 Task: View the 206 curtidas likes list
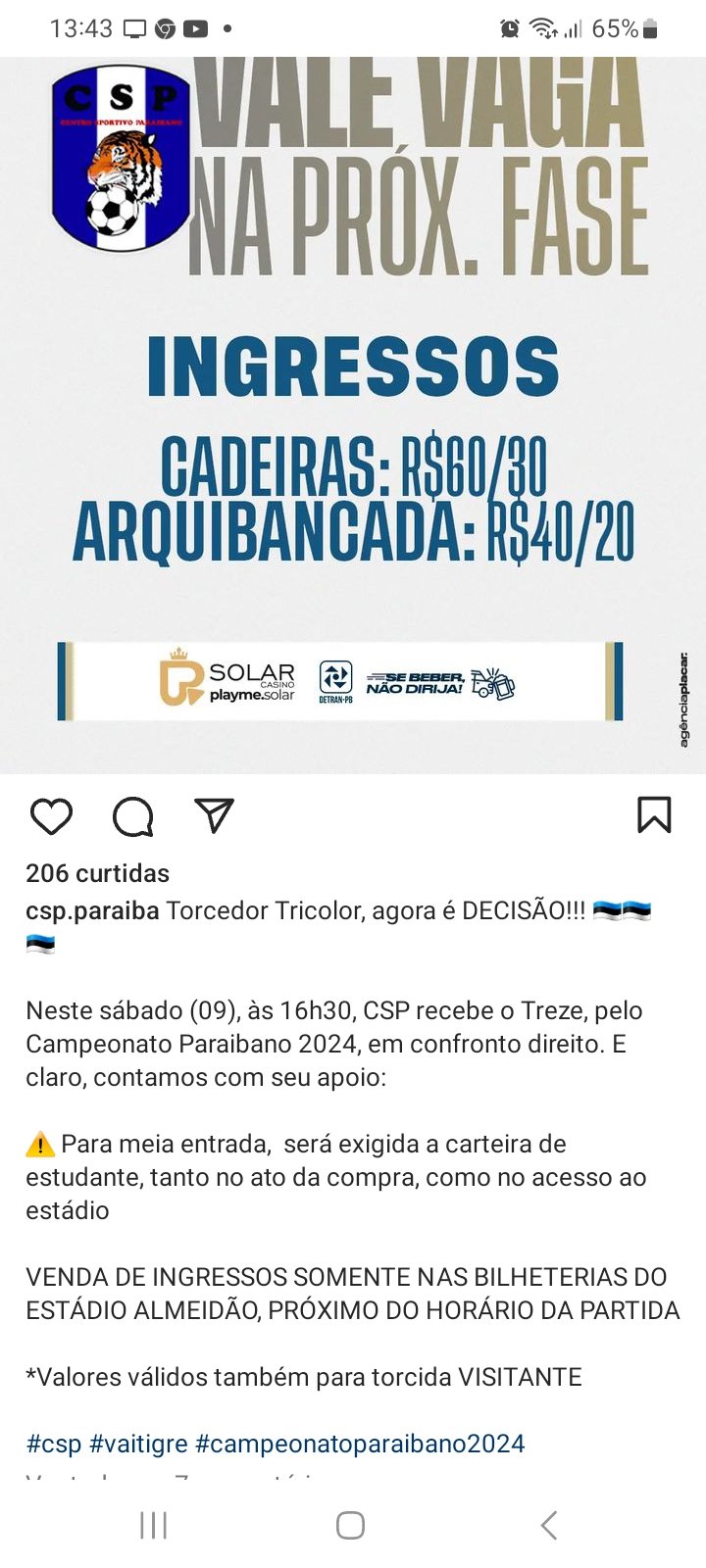[97, 873]
